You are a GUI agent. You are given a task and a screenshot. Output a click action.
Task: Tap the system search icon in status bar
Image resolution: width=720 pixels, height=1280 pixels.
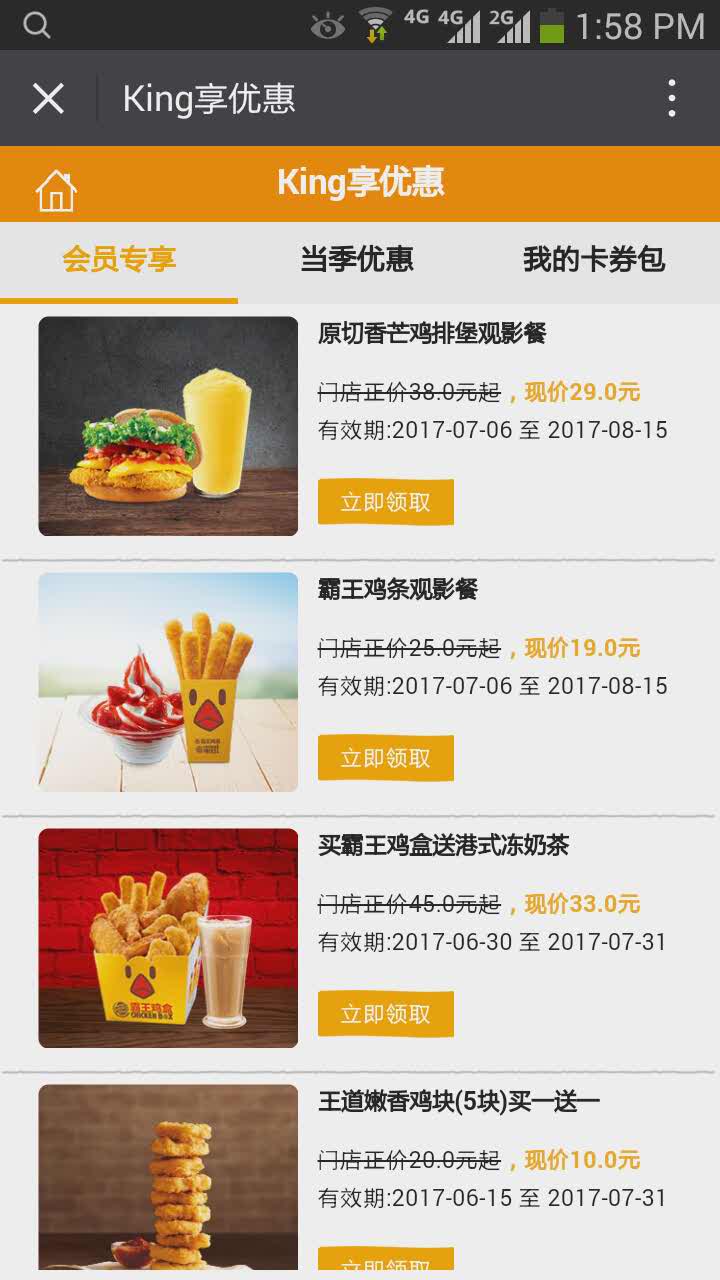[37, 26]
